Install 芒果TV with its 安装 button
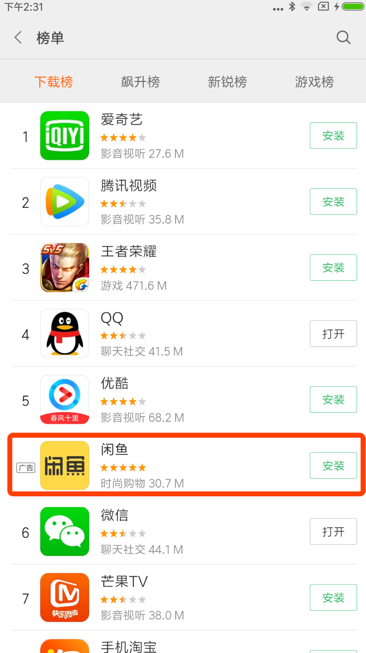The height and width of the screenshot is (653, 366). (x=333, y=598)
